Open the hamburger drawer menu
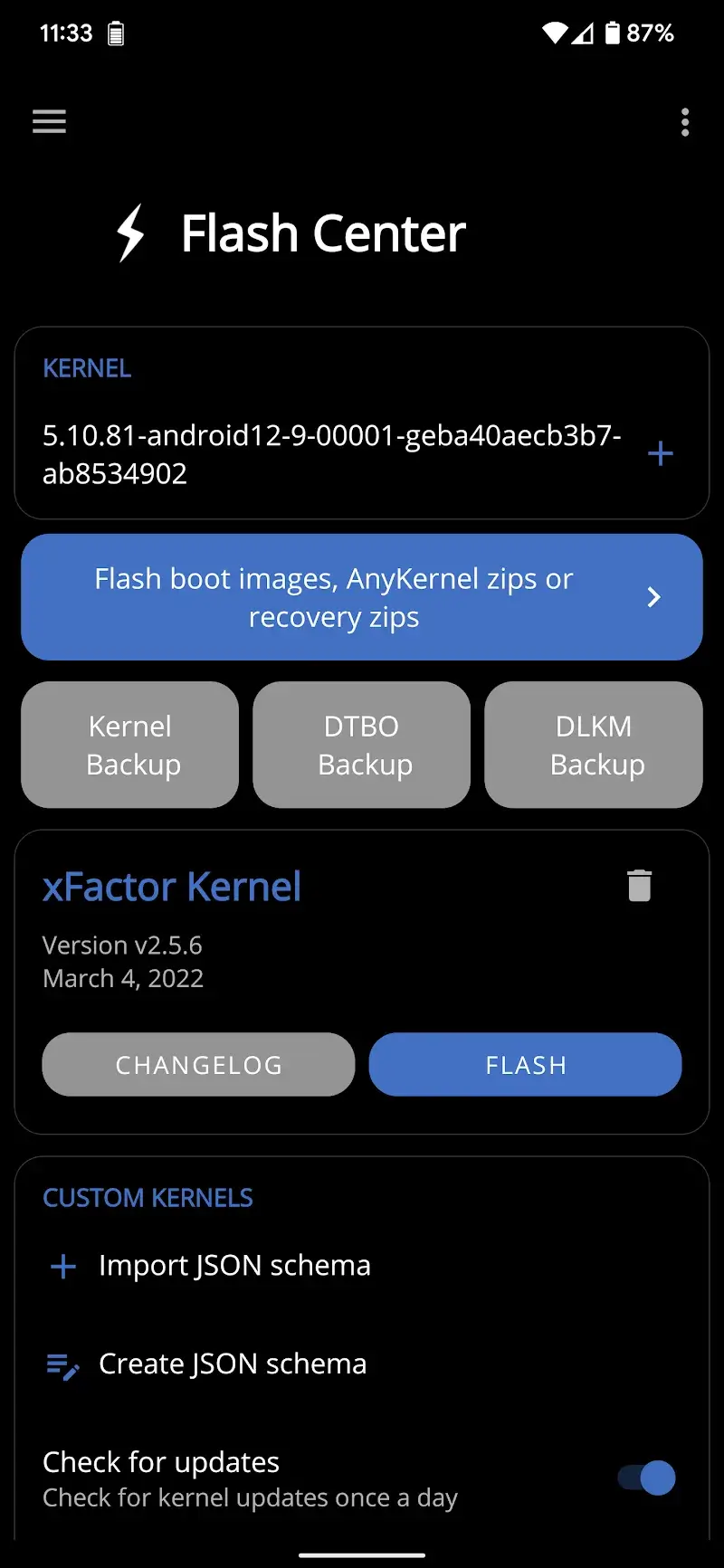 point(49,121)
